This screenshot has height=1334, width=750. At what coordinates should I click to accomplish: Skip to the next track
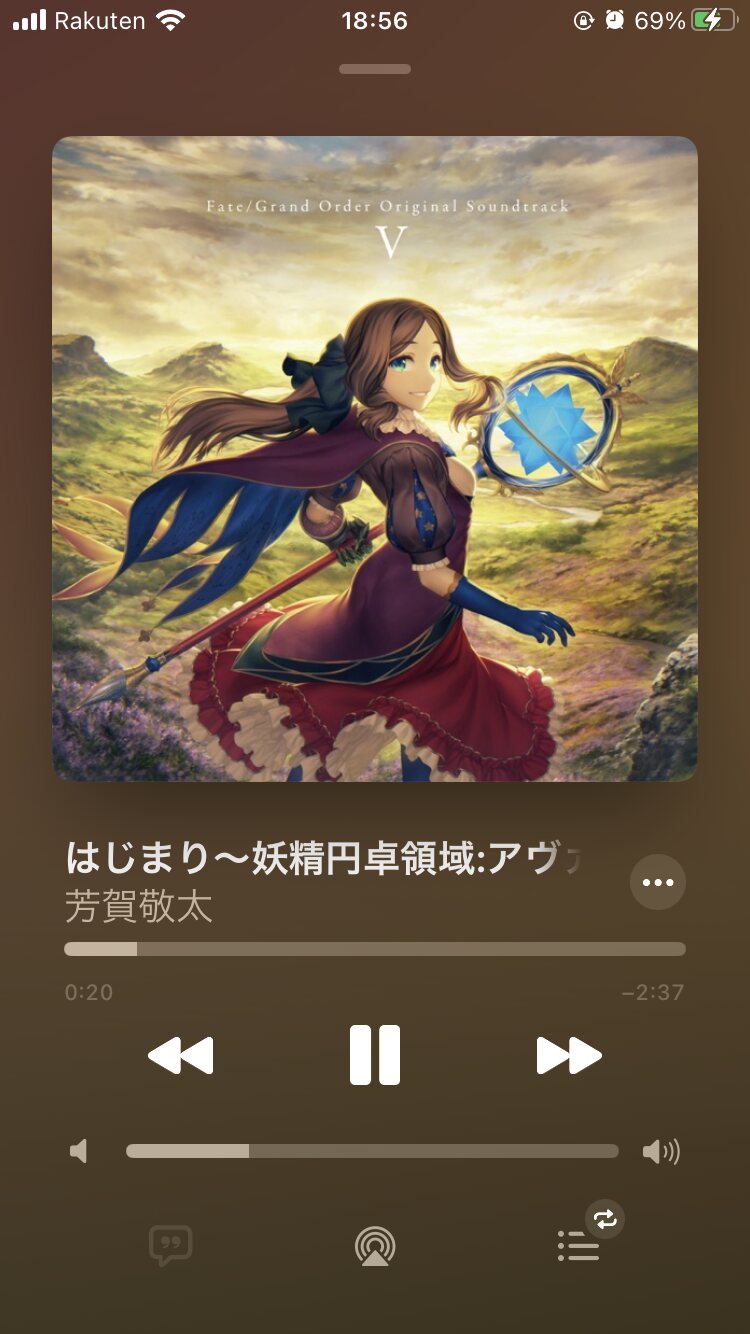pyautogui.click(x=569, y=1055)
